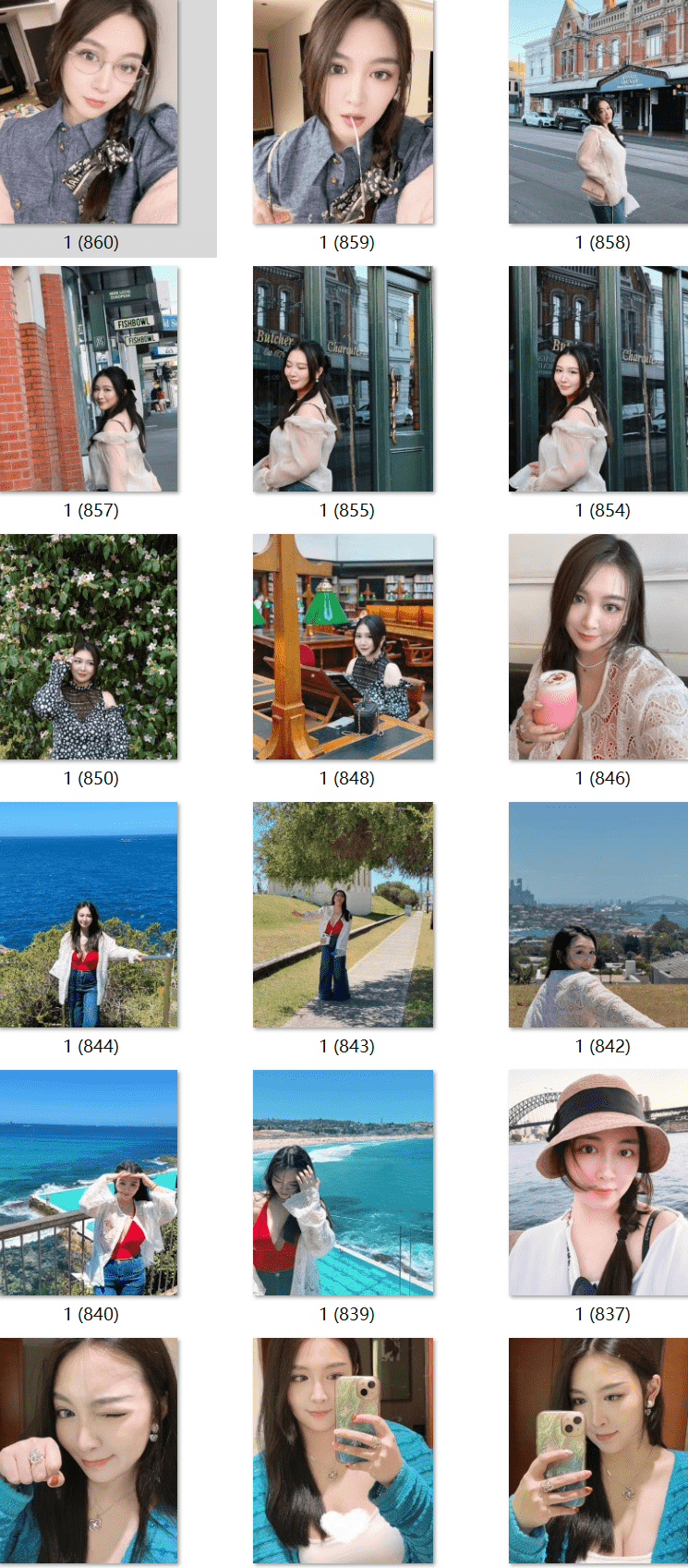Select picture 1 (854)
Viewport: 688px width, 1568px height.
598,379
